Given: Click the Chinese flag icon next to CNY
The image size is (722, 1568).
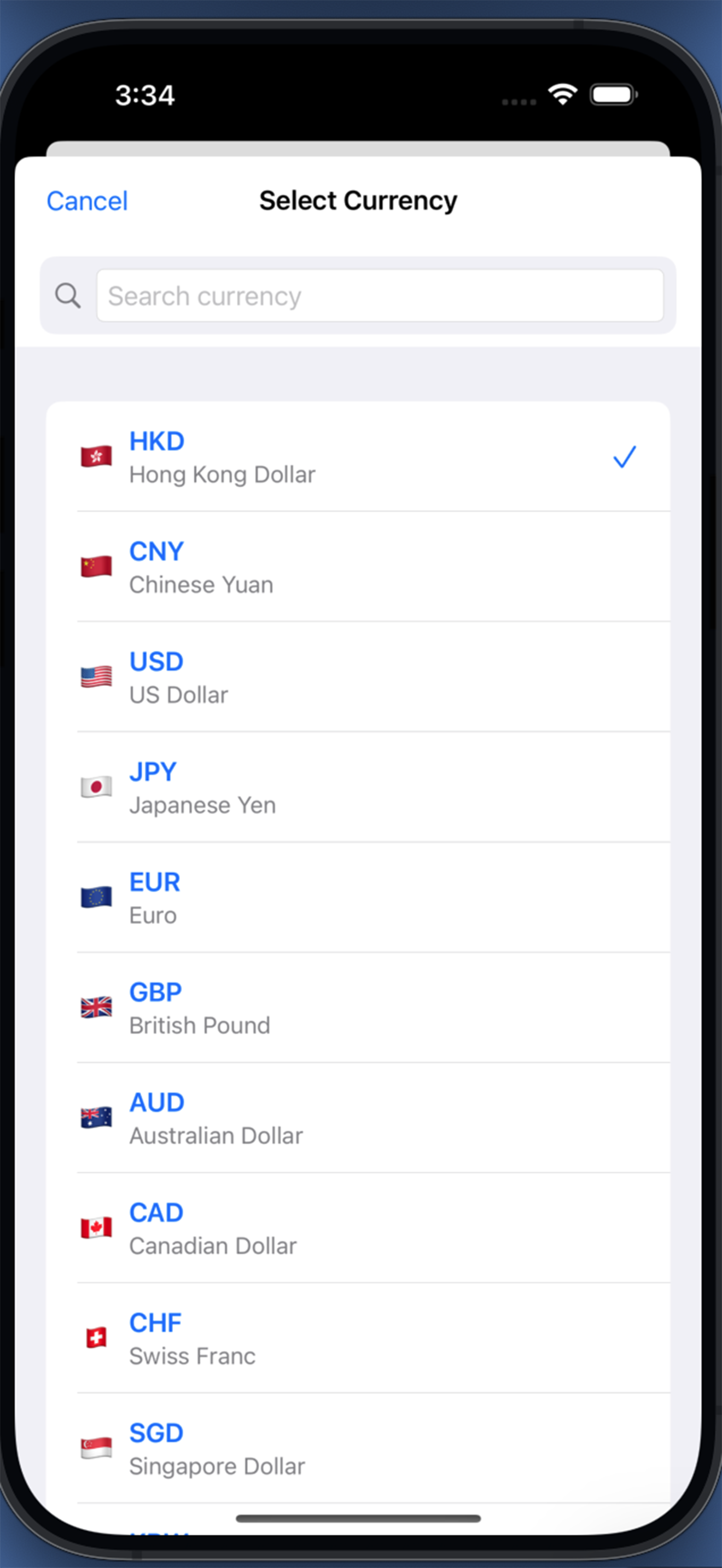Looking at the screenshot, I should pyautogui.click(x=96, y=566).
